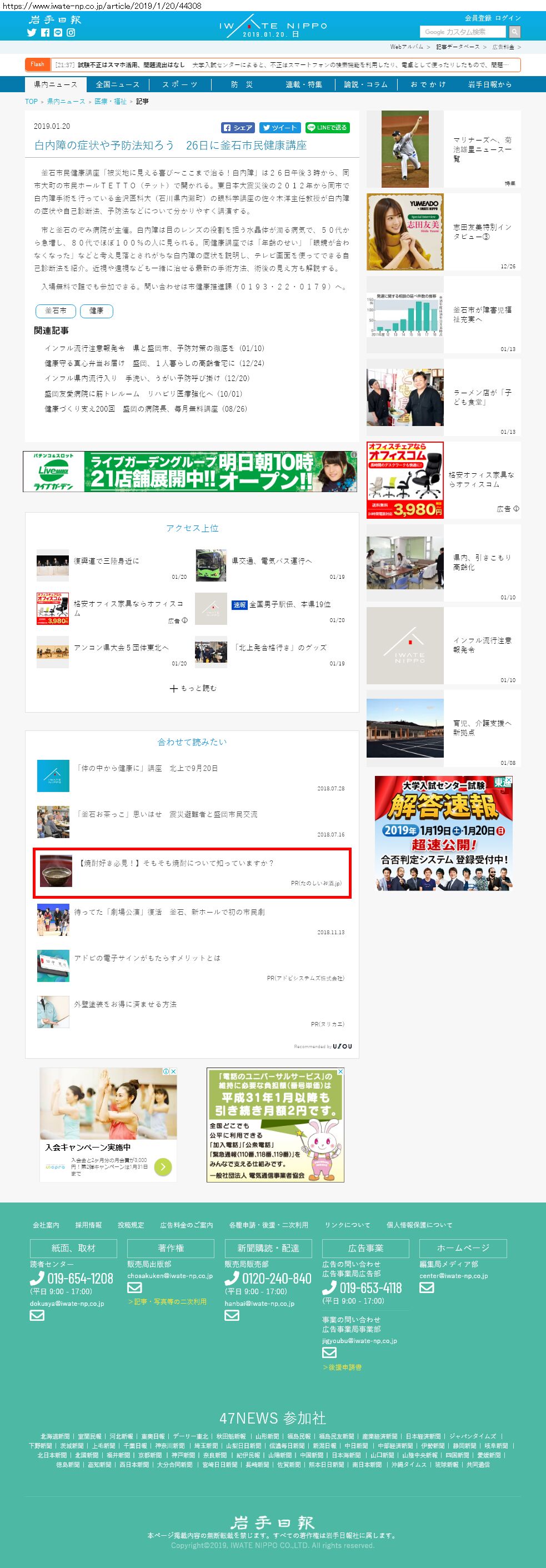The height and width of the screenshot is (1568, 546).
Task: Switch to the 全国ニュース tab
Action: pos(118,84)
